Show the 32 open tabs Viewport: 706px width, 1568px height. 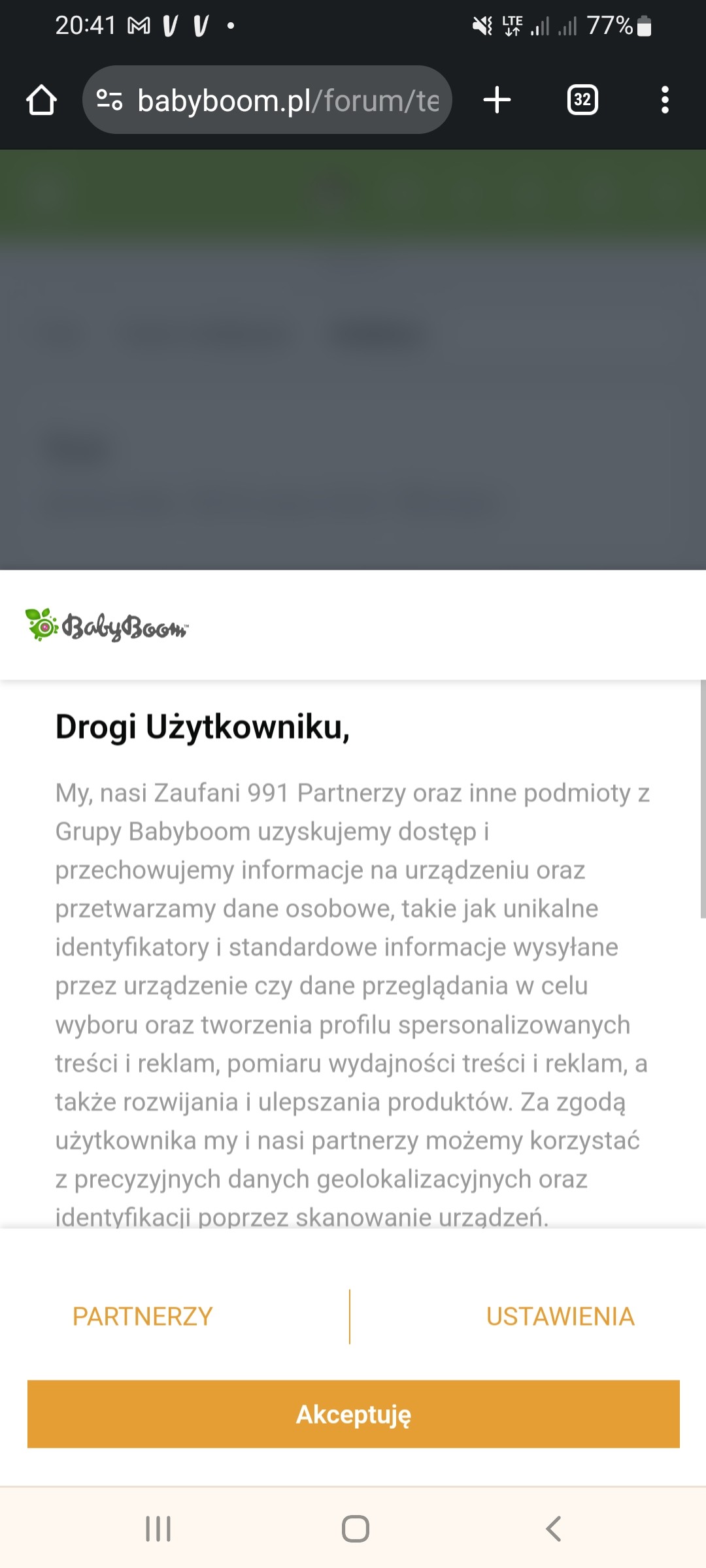(x=582, y=100)
